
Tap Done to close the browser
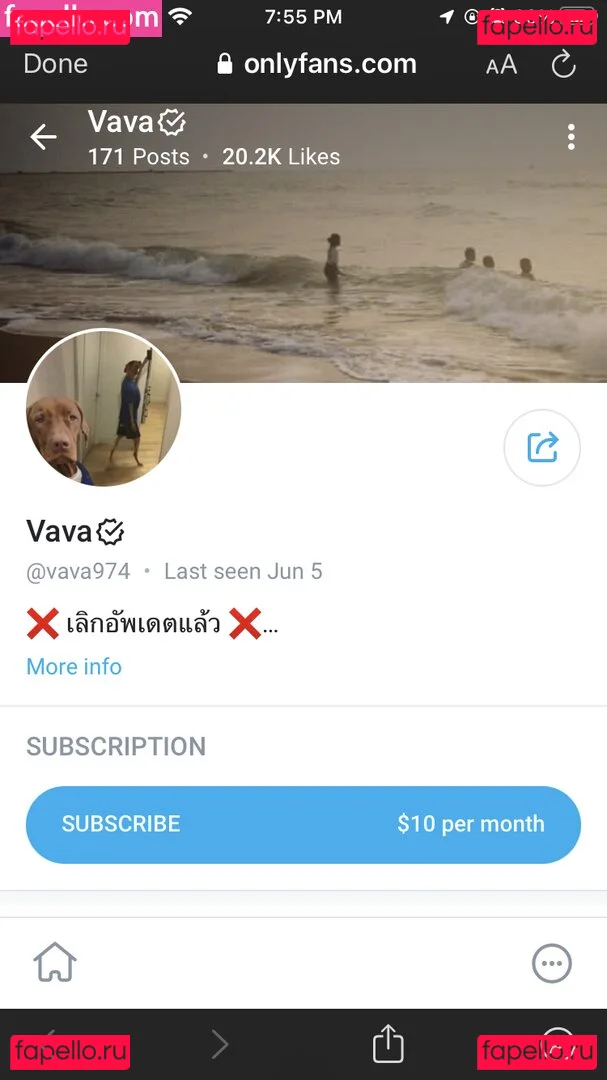(55, 64)
